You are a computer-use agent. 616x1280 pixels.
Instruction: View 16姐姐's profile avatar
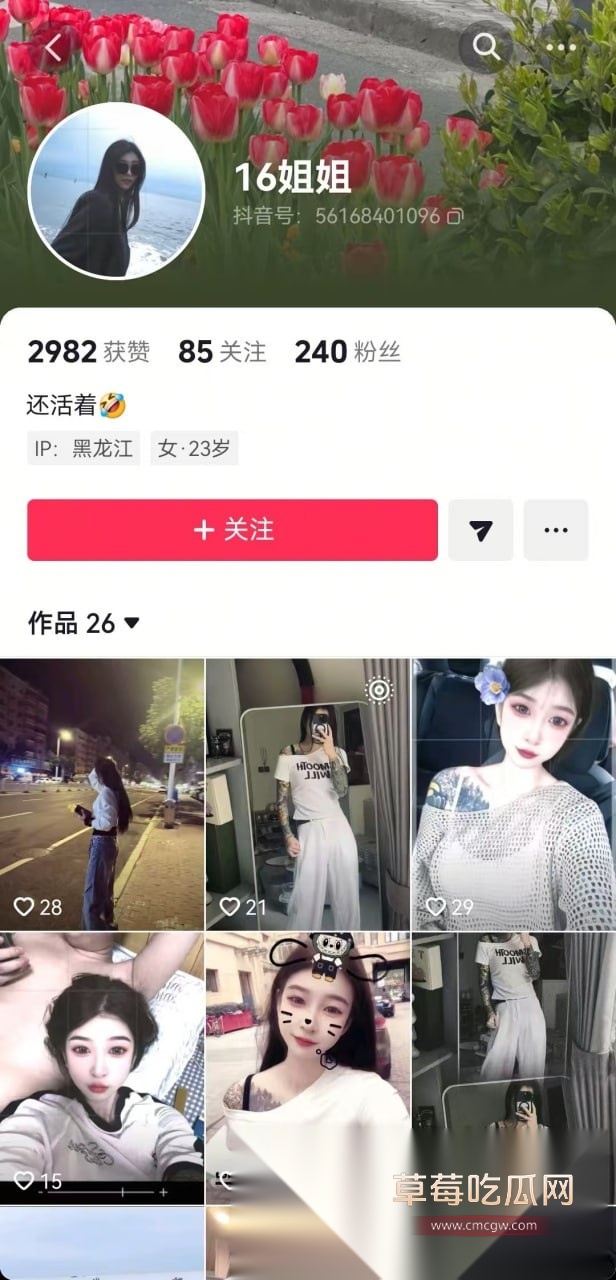click(x=116, y=191)
